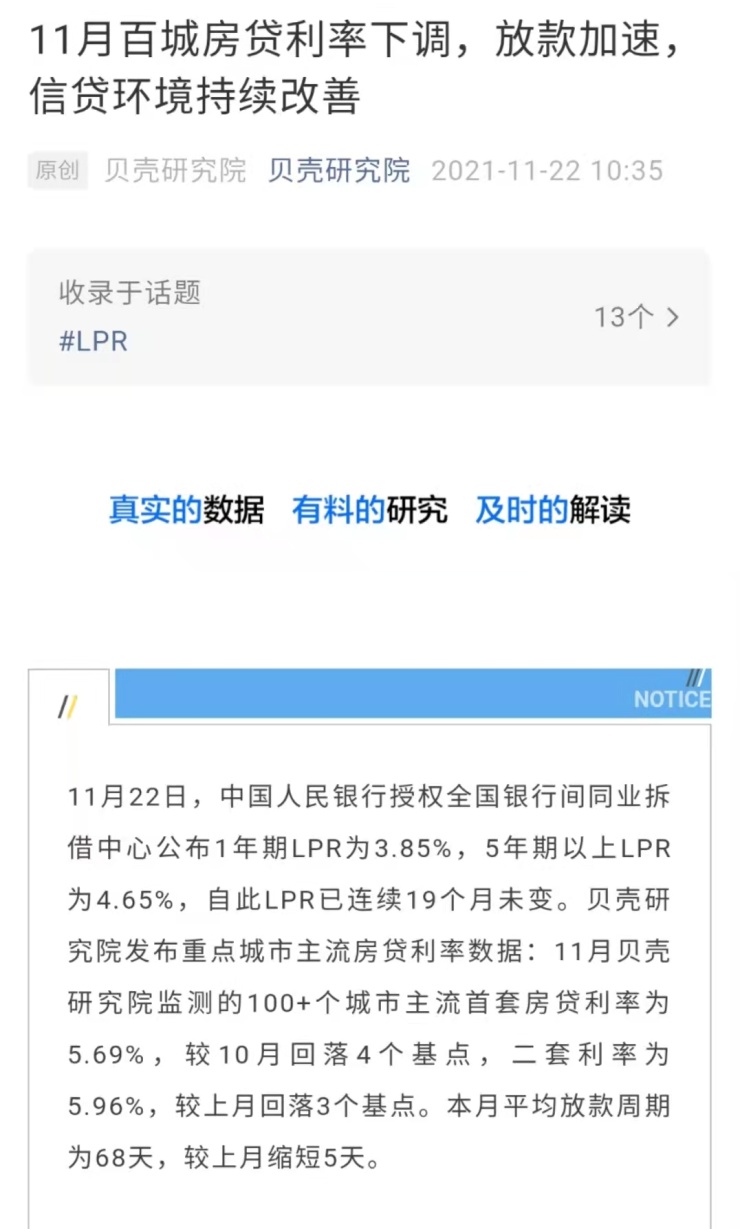
Task: Open the 贝壳研究院 account link
Action: (x=339, y=170)
